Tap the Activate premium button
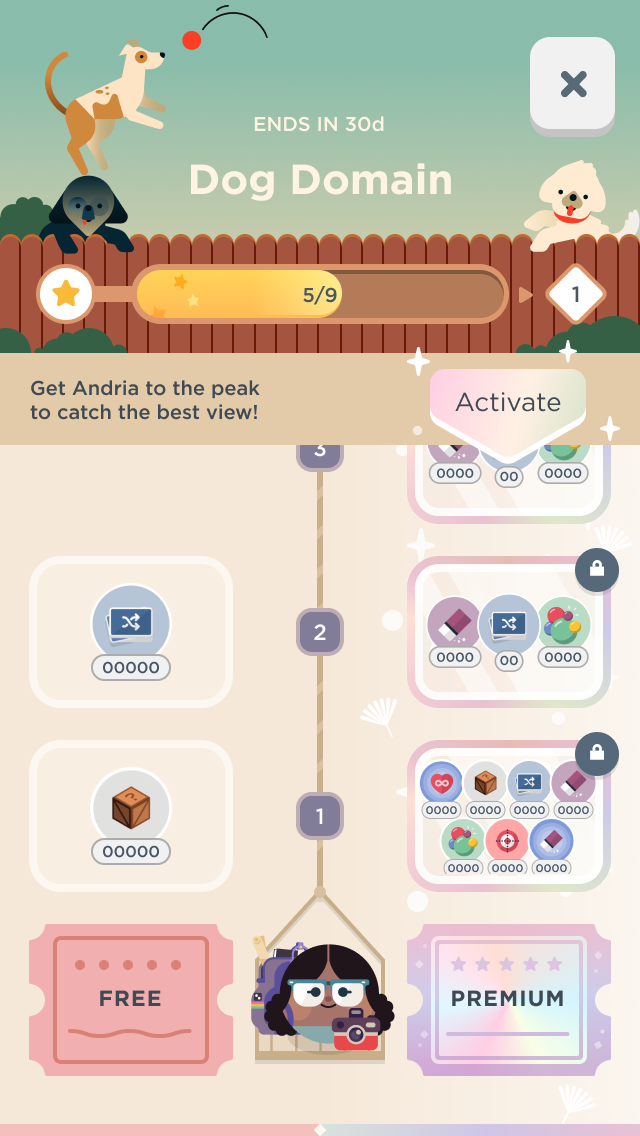 (x=508, y=403)
